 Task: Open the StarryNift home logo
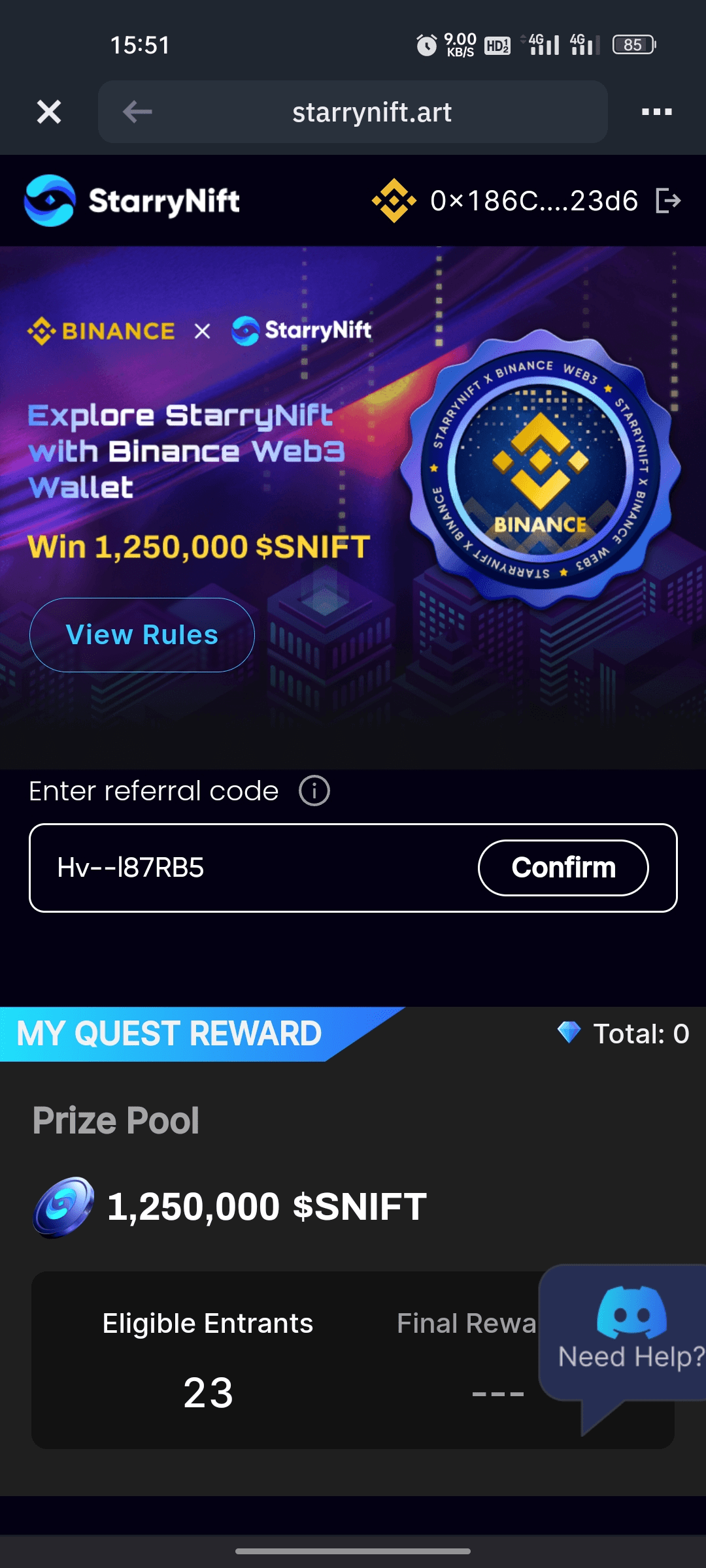(x=132, y=201)
